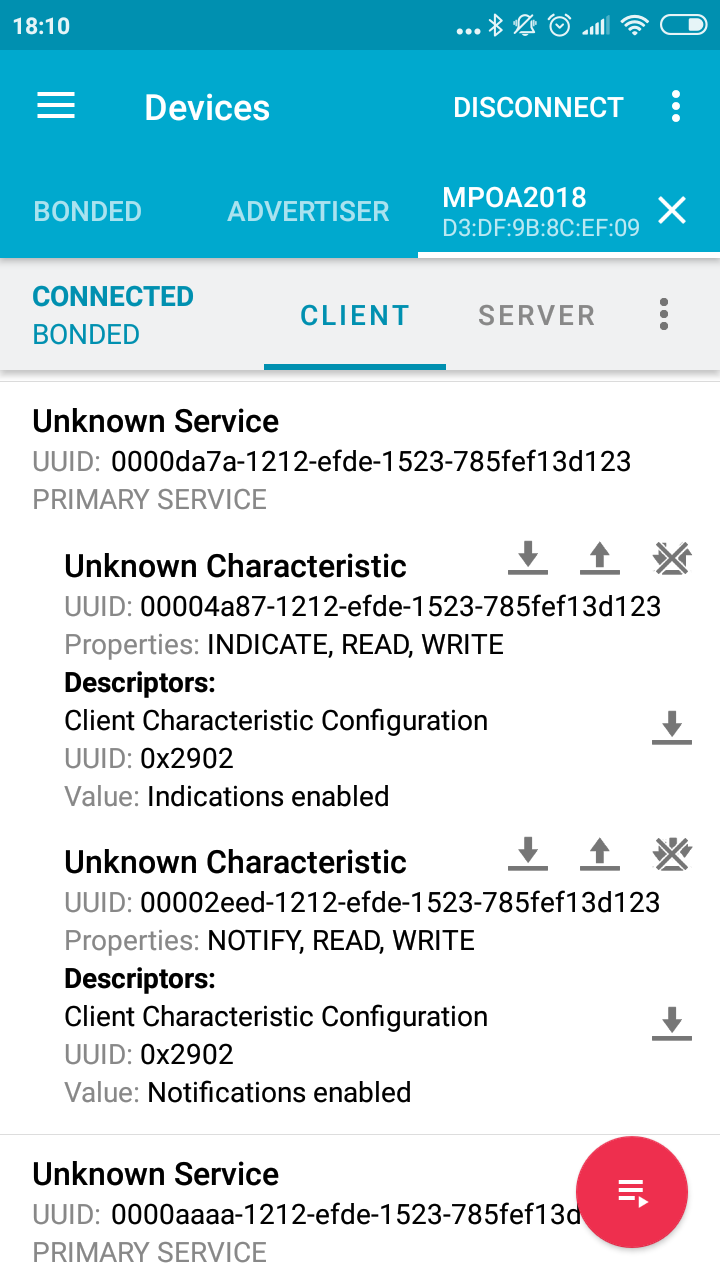720x1280 pixels.
Task: Toggle notifications for the NOTIFY characteristic
Action: [x=671, y=854]
